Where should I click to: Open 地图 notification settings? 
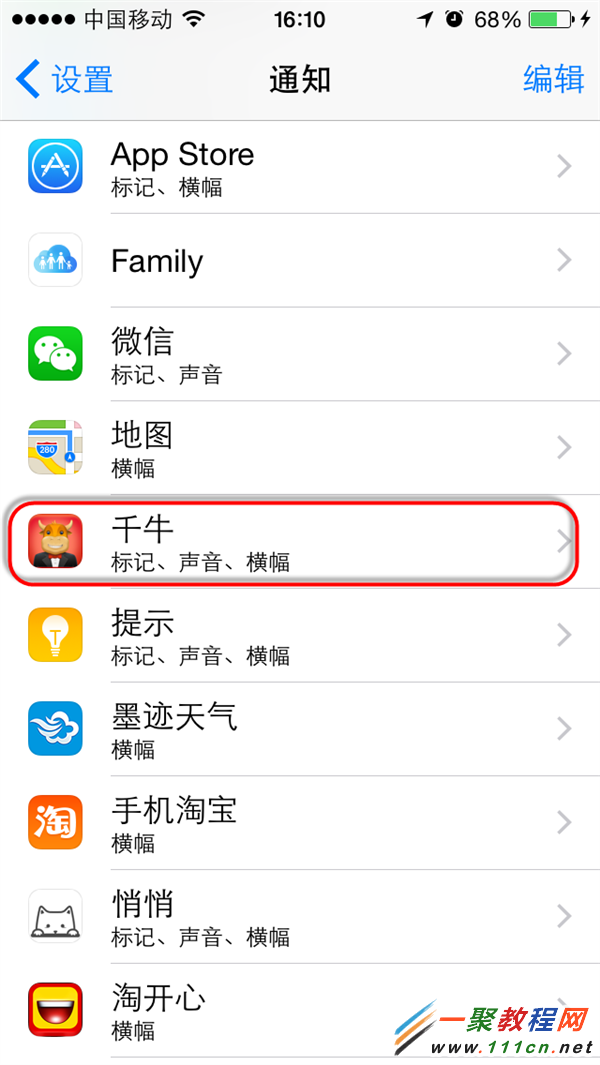(x=300, y=448)
